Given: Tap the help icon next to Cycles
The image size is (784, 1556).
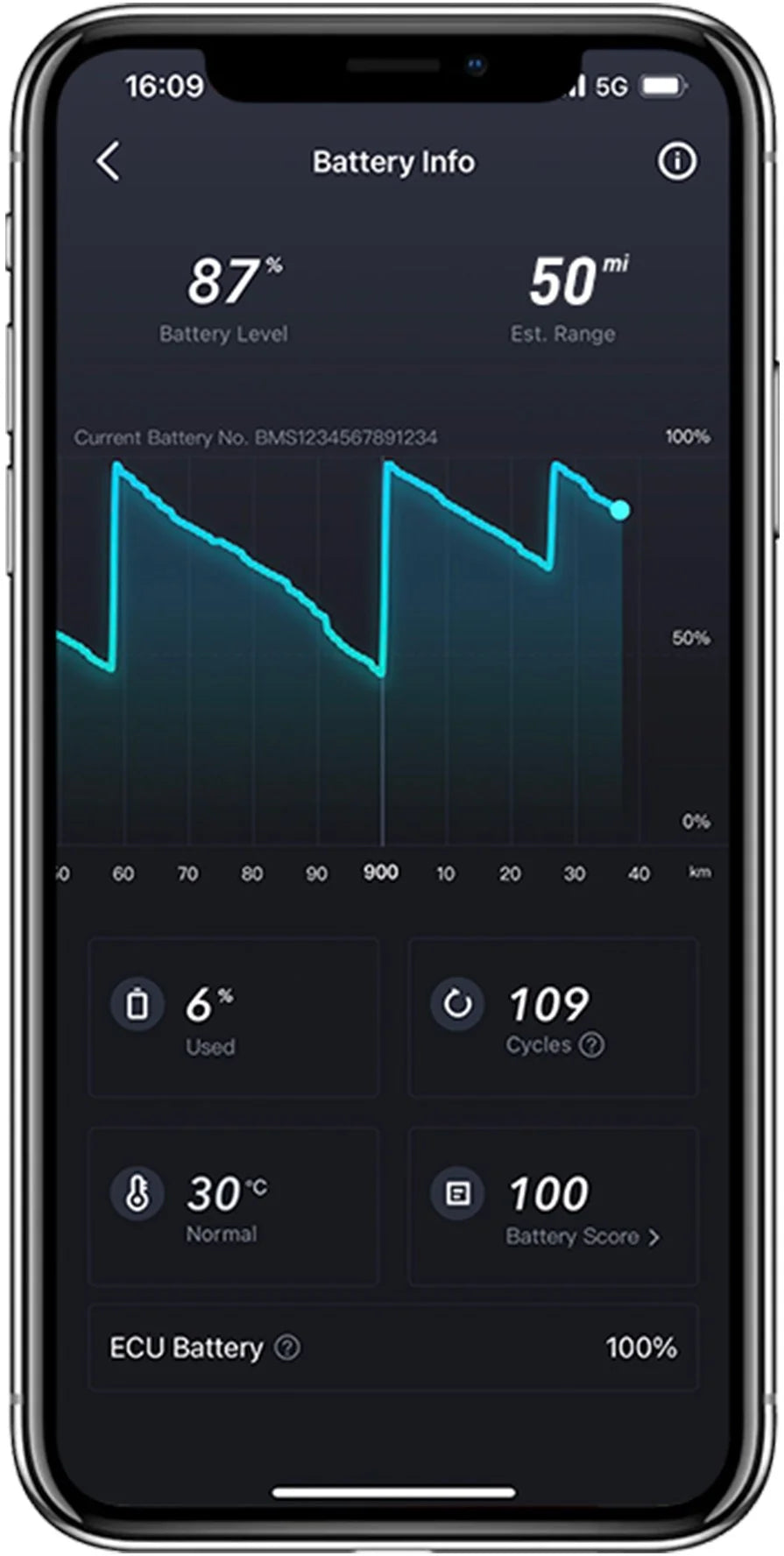Looking at the screenshot, I should (592, 1044).
